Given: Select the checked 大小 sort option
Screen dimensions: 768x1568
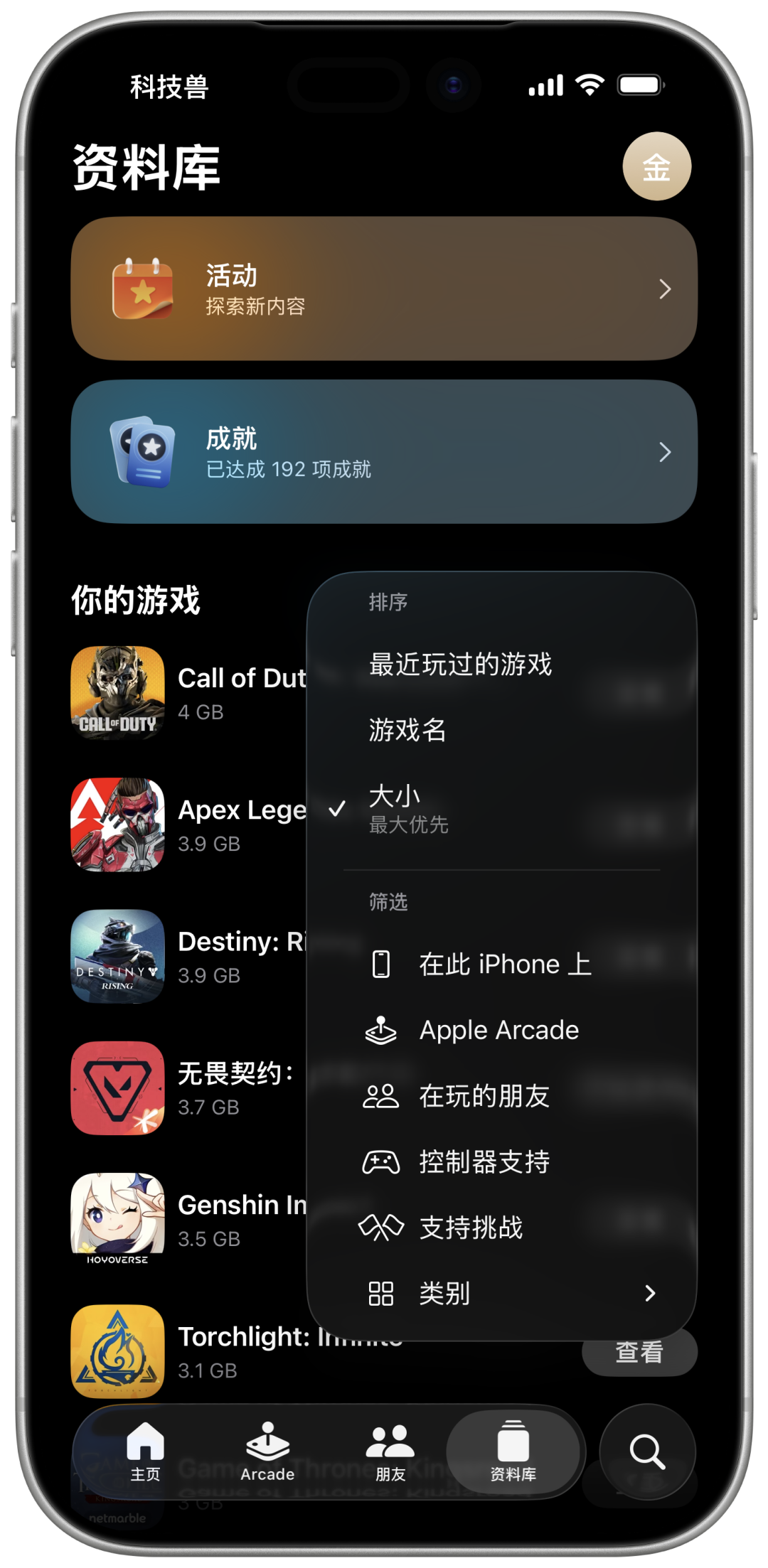Looking at the screenshot, I should click(x=395, y=796).
